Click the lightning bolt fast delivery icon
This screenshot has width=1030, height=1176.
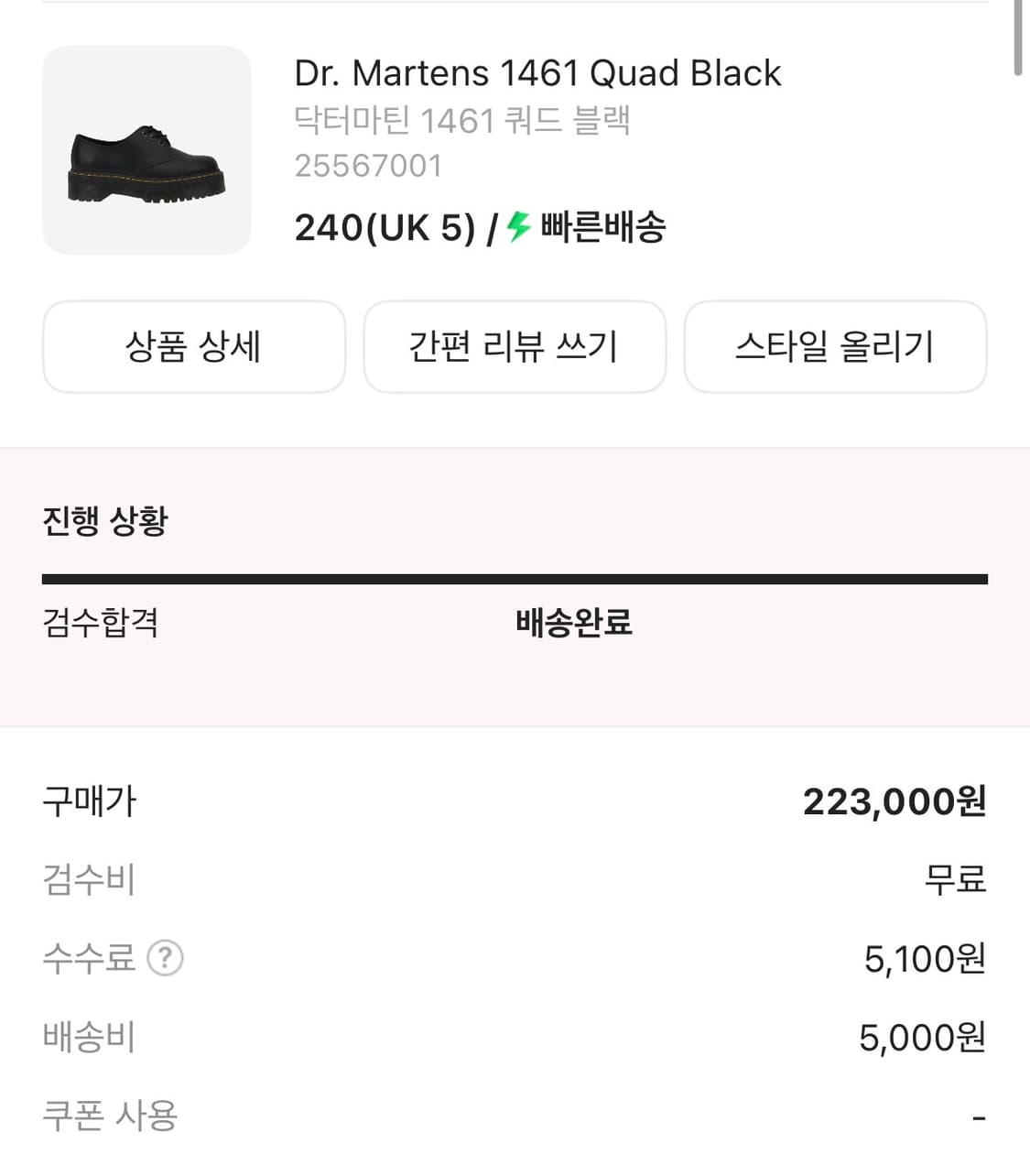(x=517, y=228)
